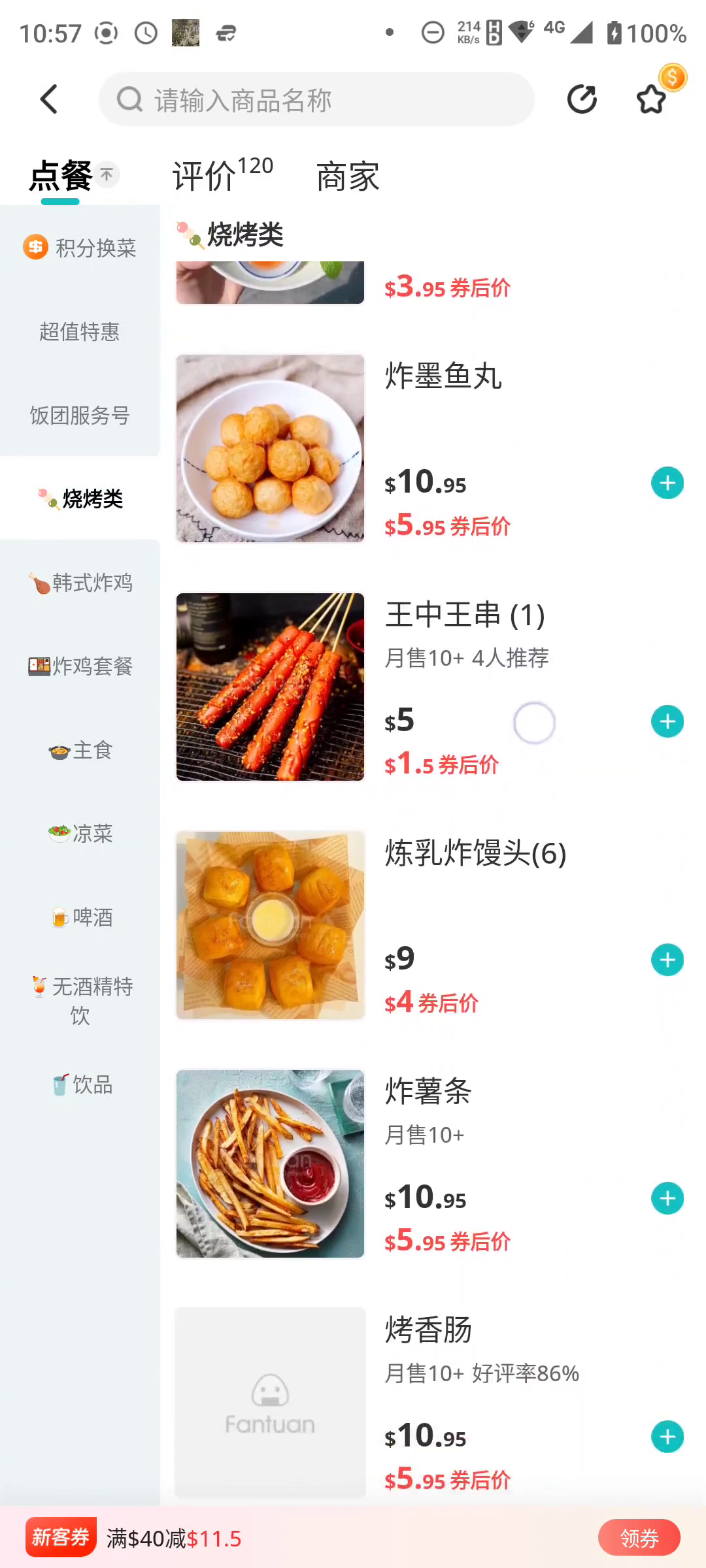
Task: Add 烤香肠 to the cart
Action: pos(667,1437)
